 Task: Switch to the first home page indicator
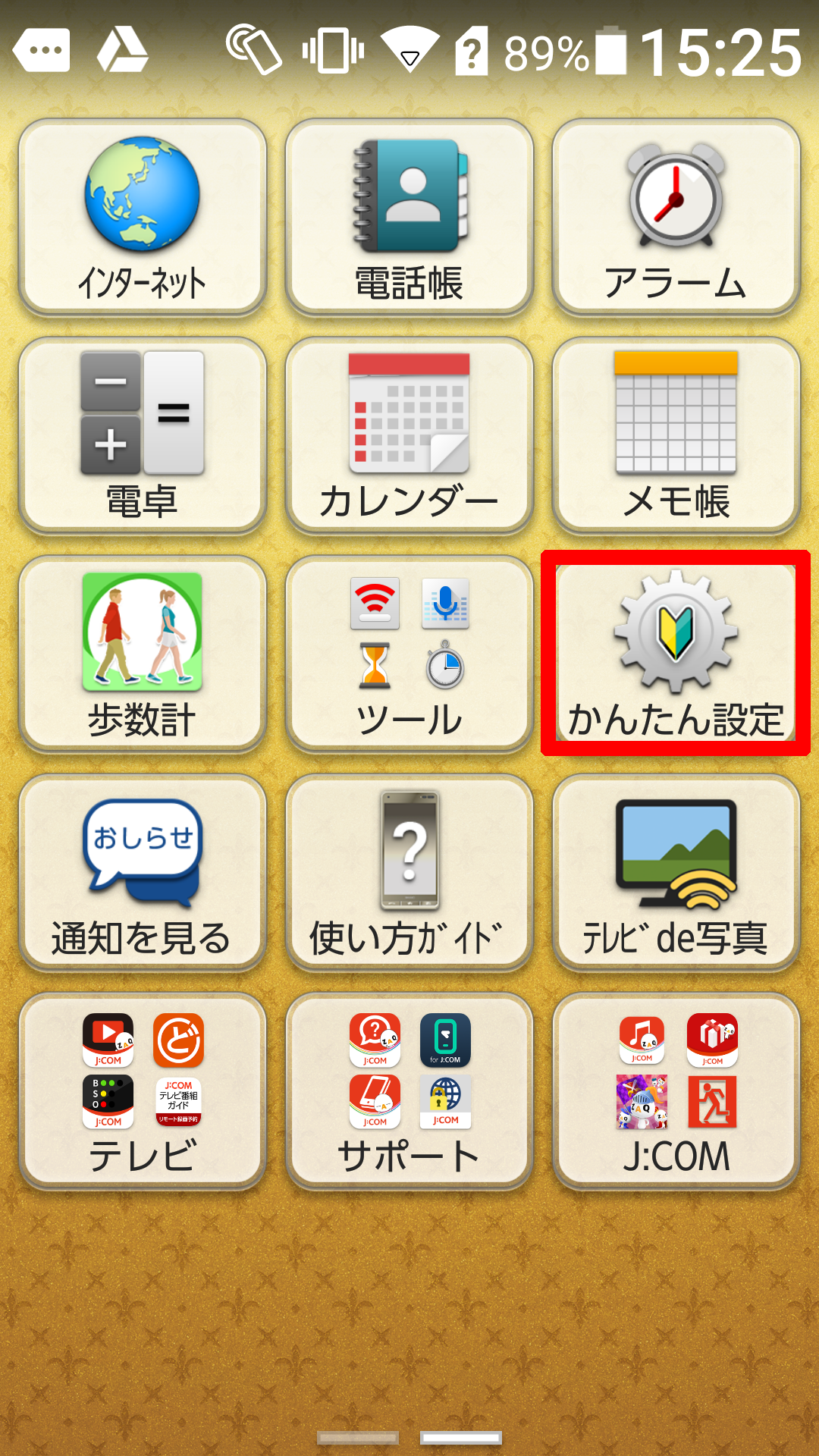coord(358,1438)
